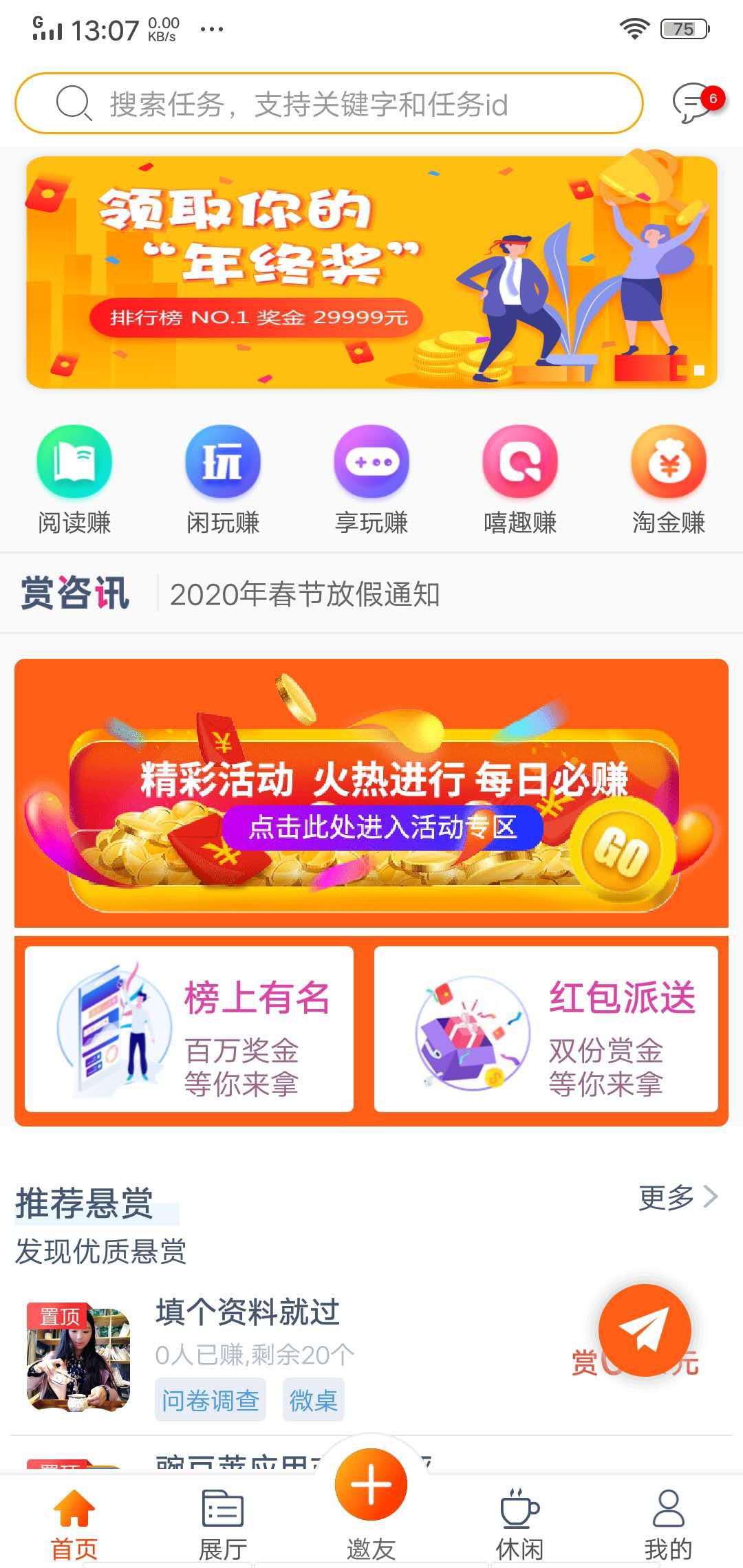Select the 闲玩赚 casual play icon
This screenshot has height=1568, width=743.
(223, 462)
